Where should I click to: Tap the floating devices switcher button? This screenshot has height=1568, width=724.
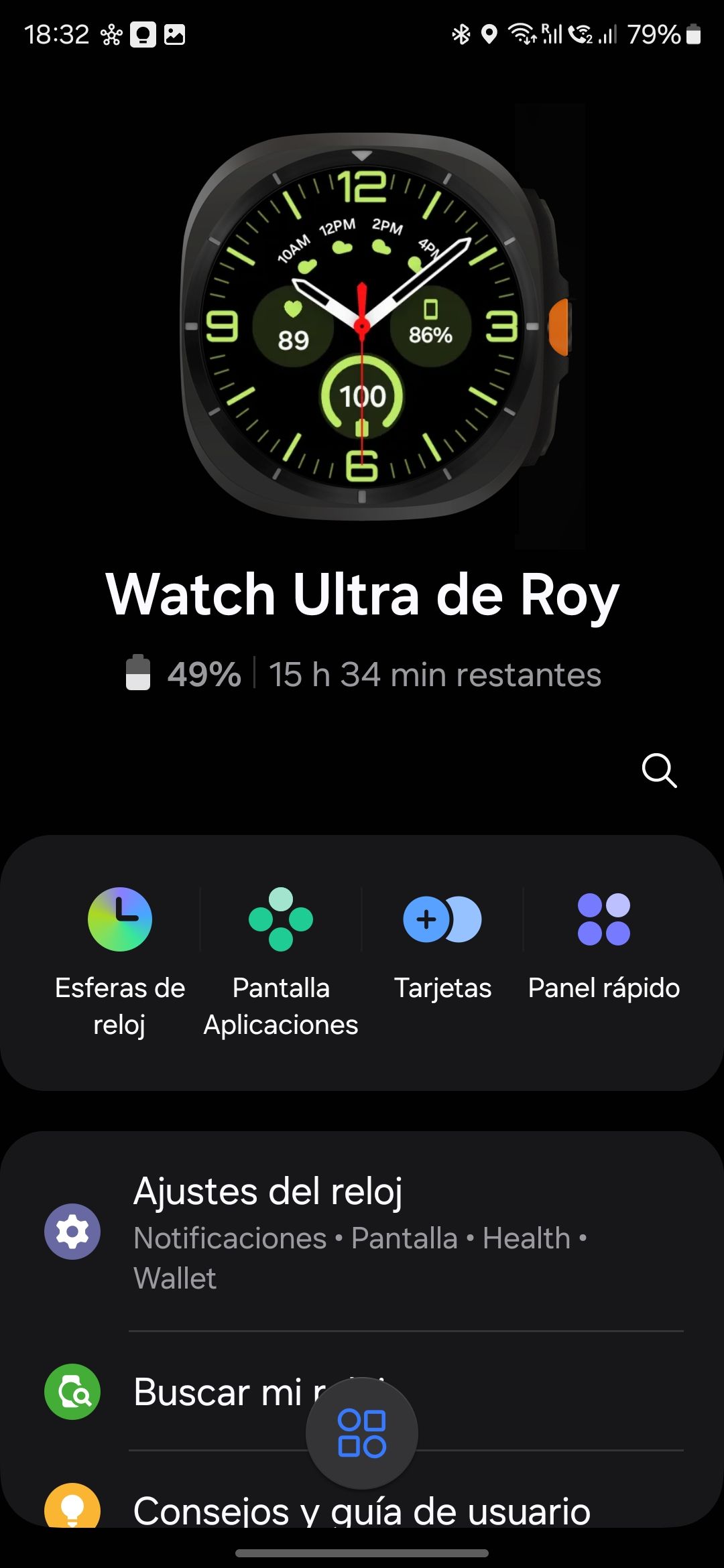362,1433
